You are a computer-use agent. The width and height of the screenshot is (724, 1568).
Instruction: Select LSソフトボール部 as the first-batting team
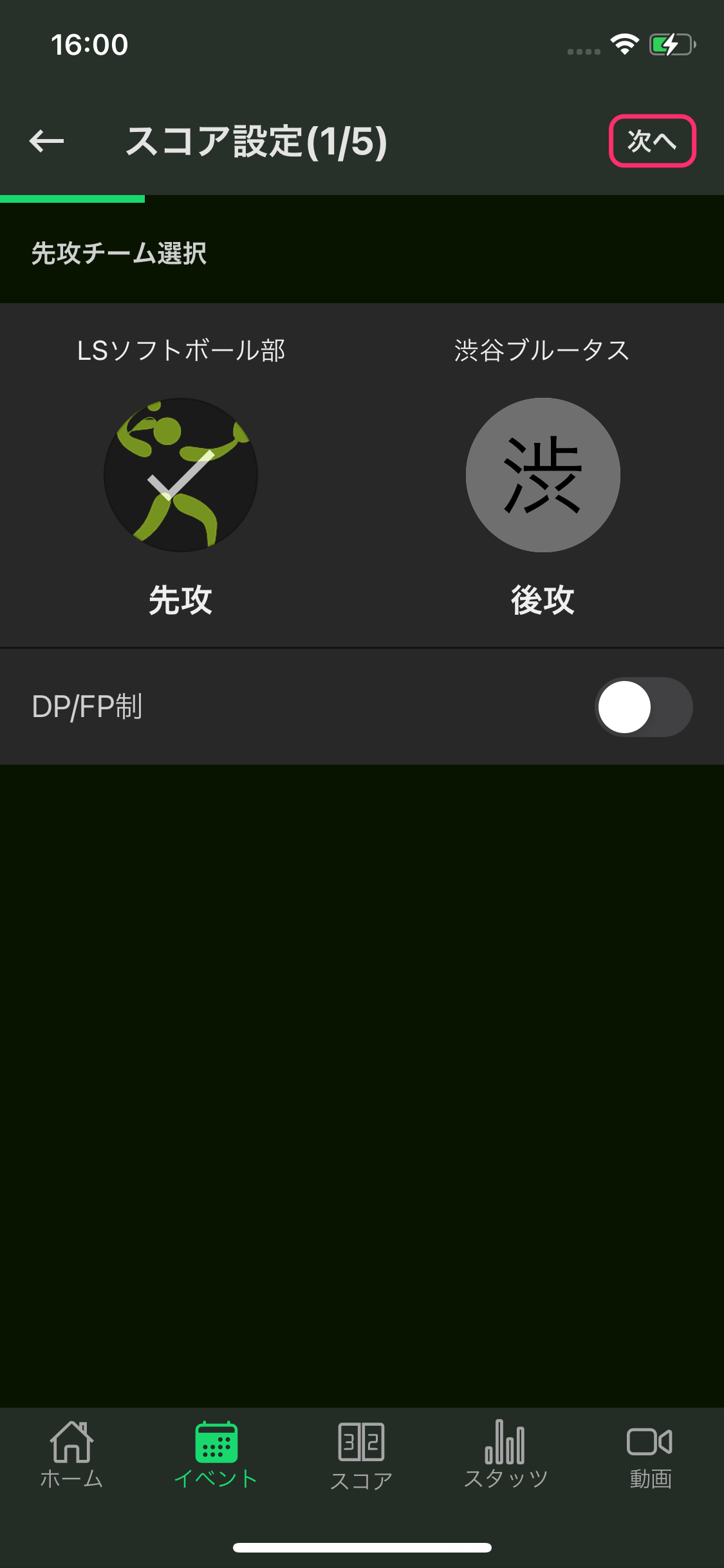(x=181, y=475)
